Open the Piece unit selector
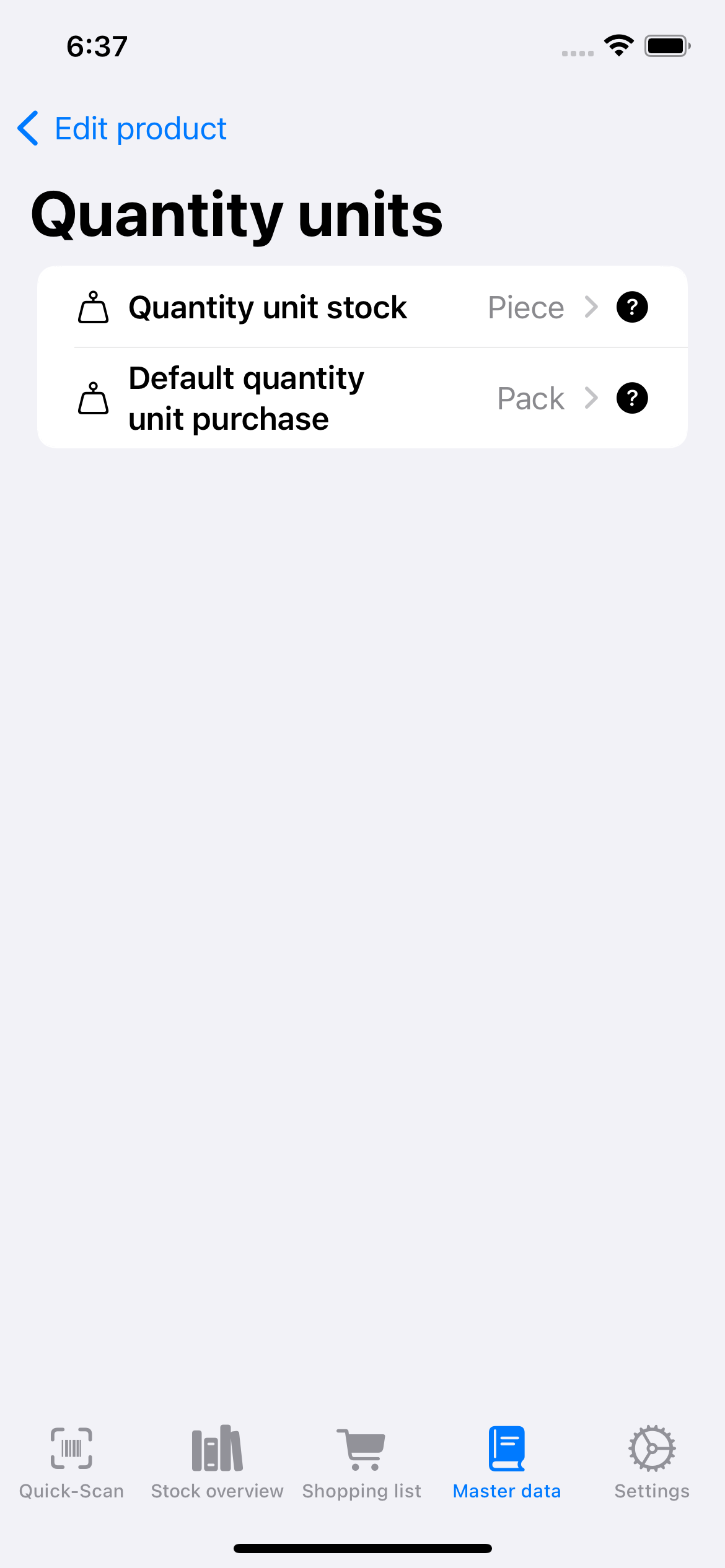 click(x=525, y=307)
